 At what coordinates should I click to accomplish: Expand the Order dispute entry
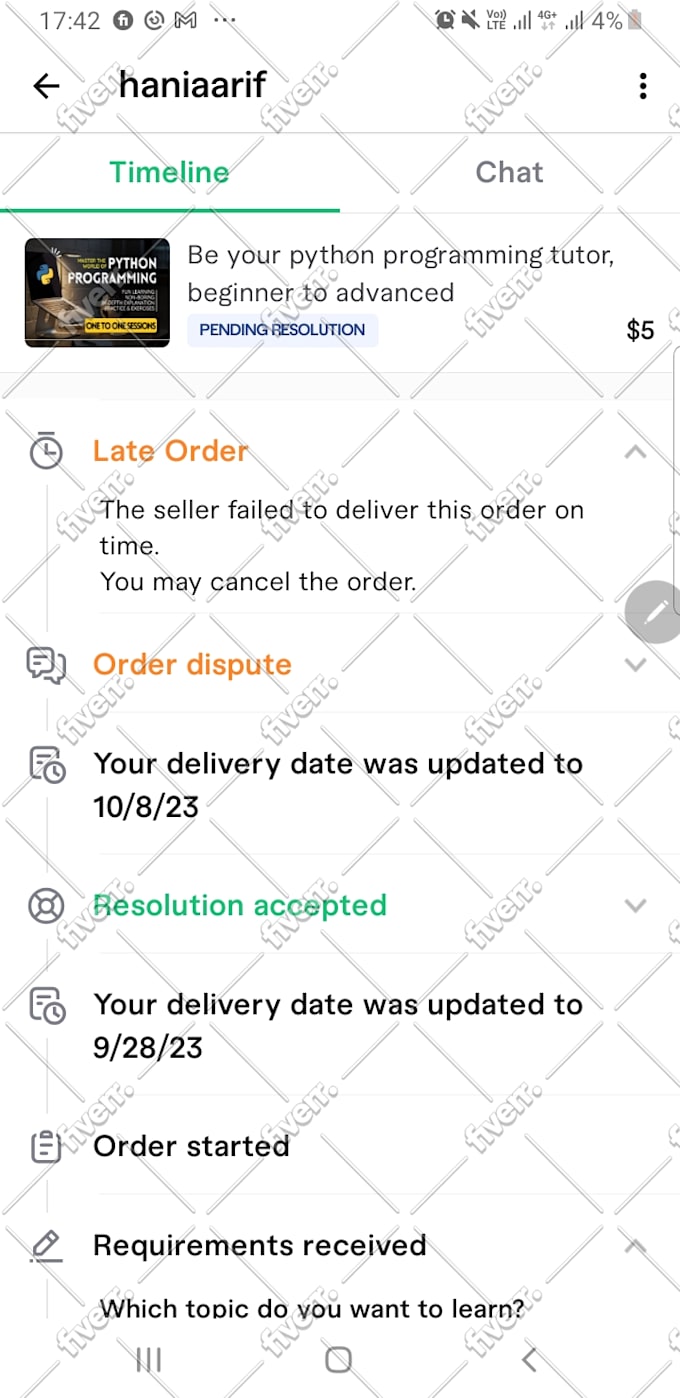click(634, 664)
